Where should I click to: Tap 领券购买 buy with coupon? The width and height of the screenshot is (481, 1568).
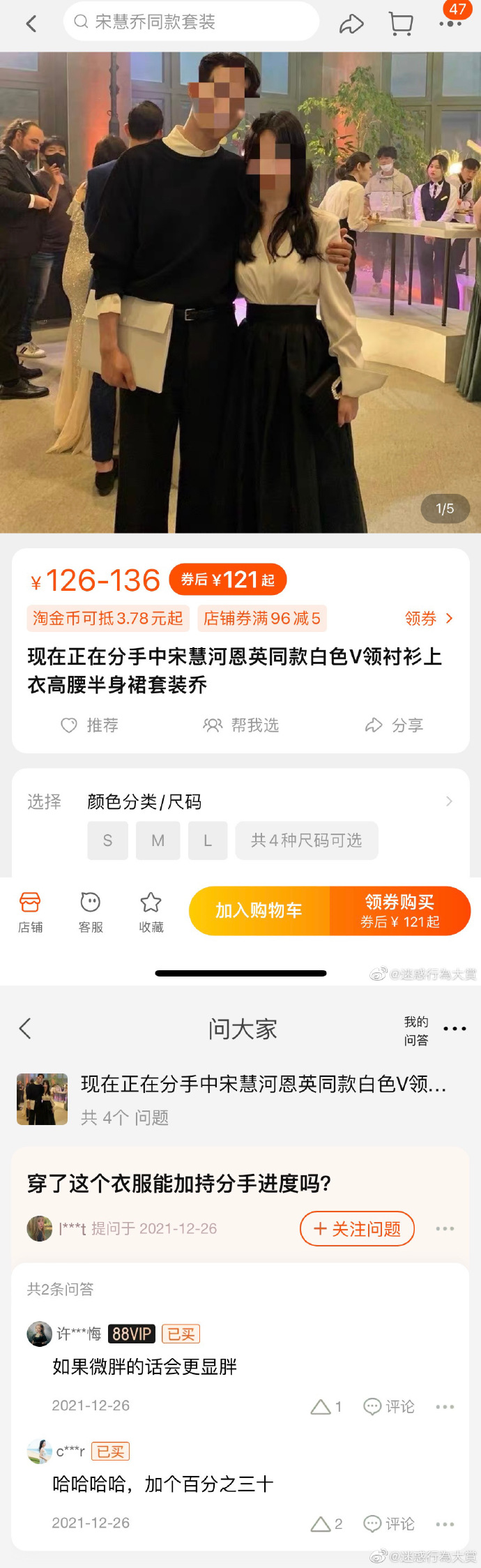(x=400, y=911)
